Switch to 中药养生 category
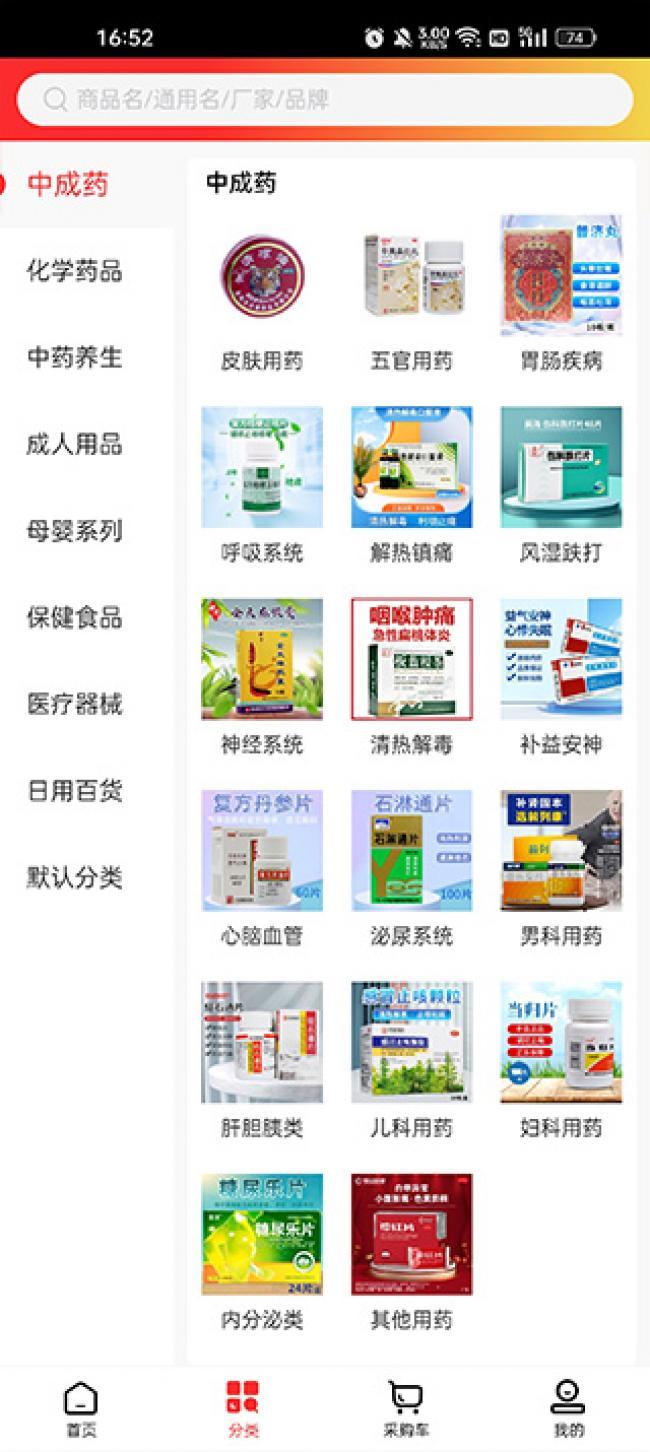650x1452 pixels. pos(75,357)
